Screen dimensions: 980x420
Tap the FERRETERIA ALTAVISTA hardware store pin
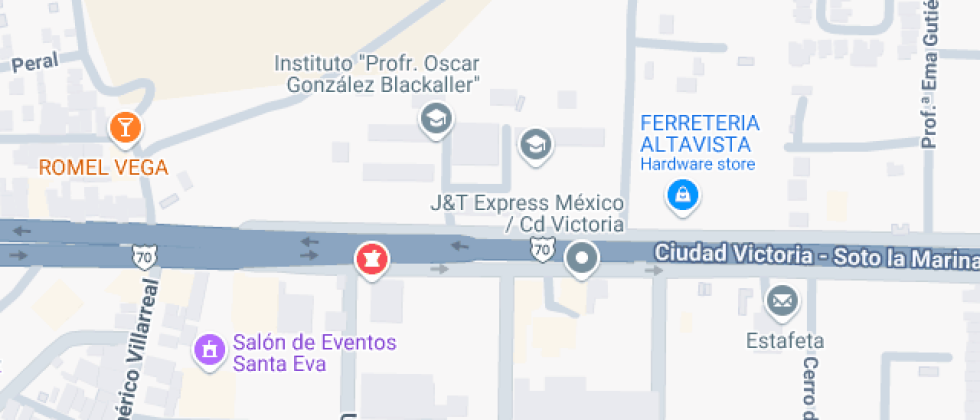(682, 194)
